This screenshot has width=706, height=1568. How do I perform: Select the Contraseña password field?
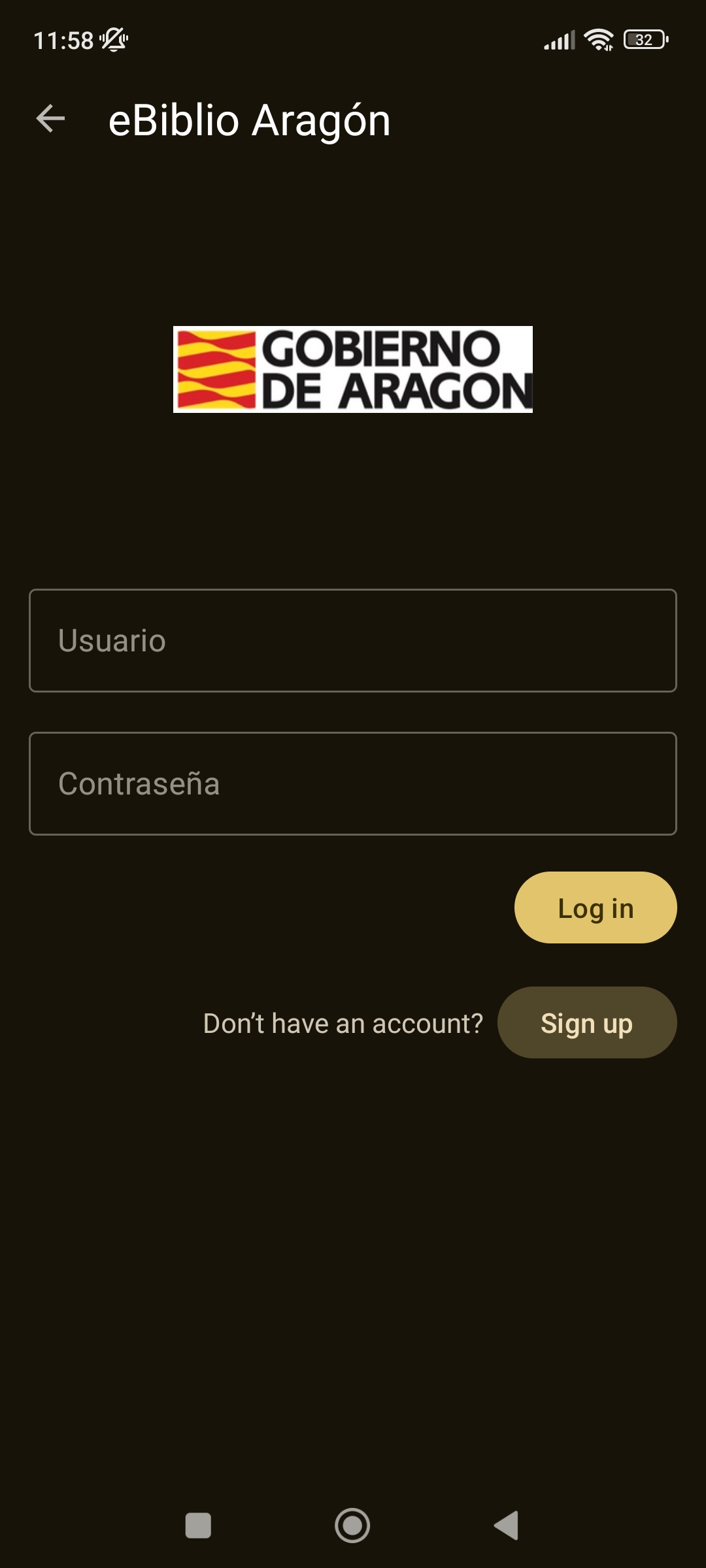point(353,783)
